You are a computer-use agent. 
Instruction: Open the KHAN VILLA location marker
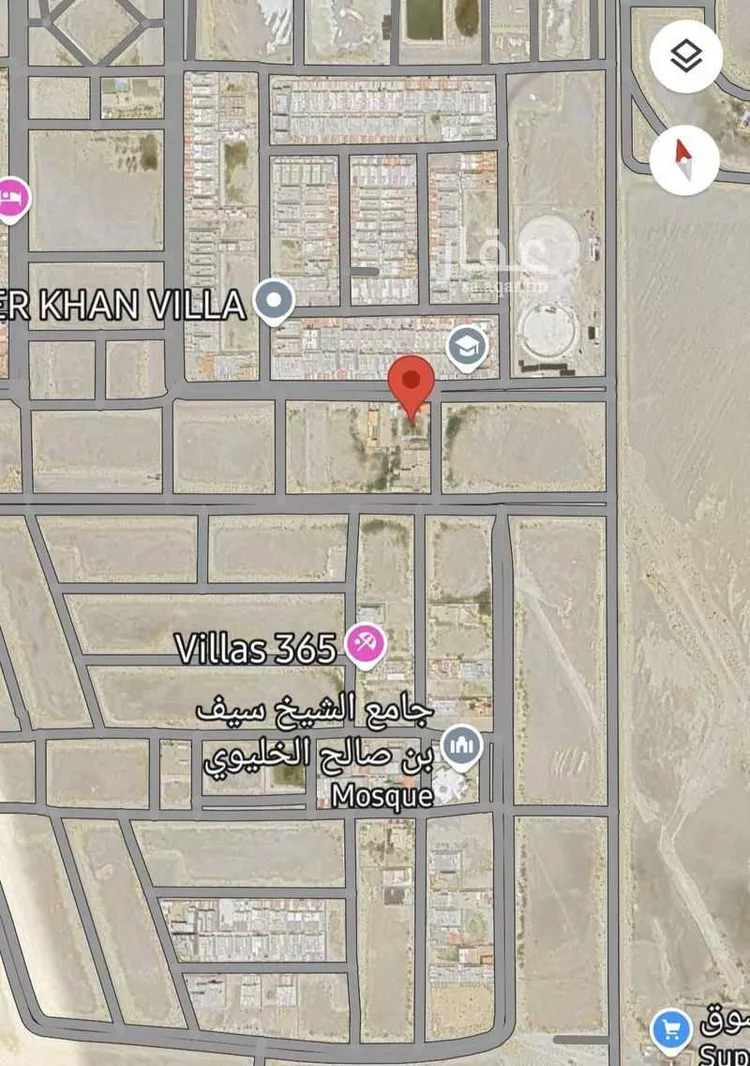point(273,301)
